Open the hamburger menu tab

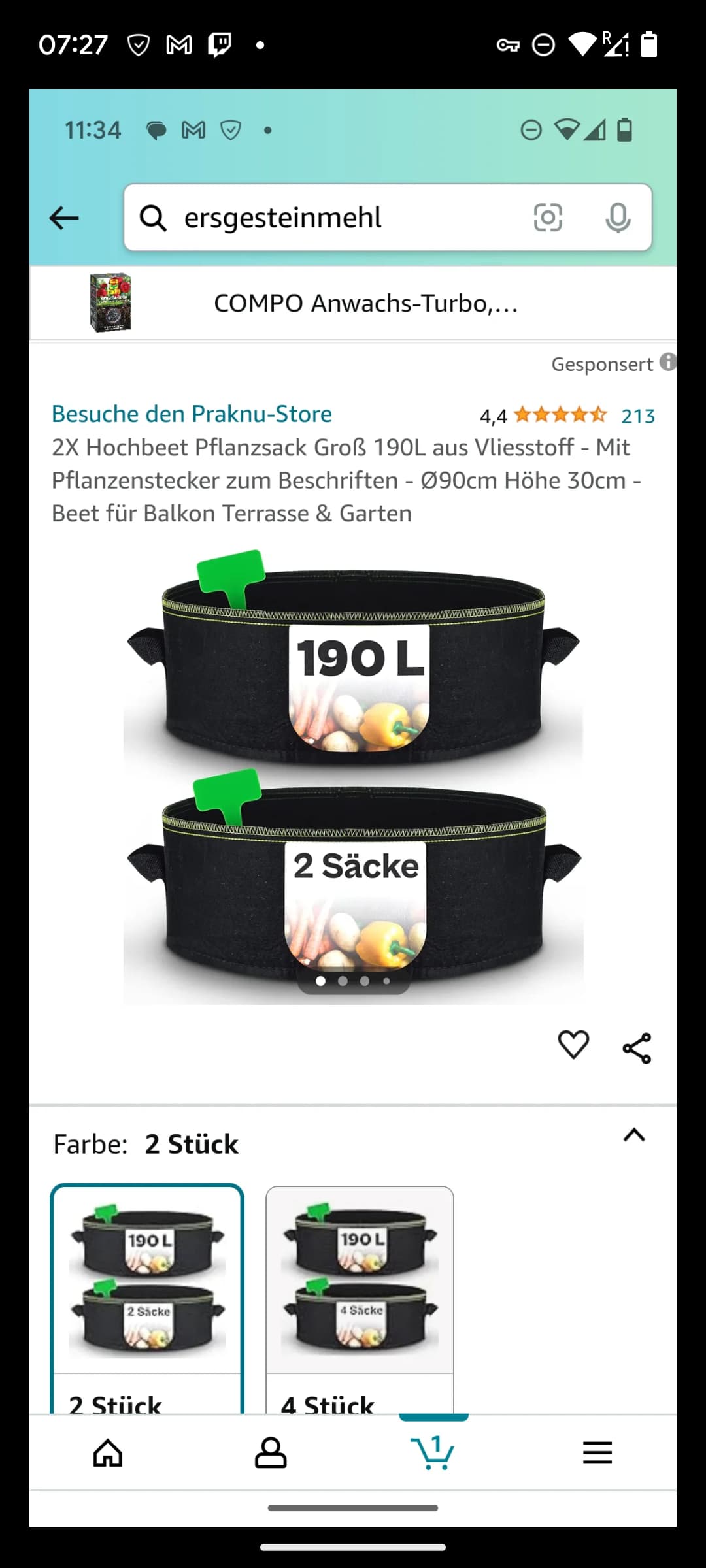[x=597, y=1454]
